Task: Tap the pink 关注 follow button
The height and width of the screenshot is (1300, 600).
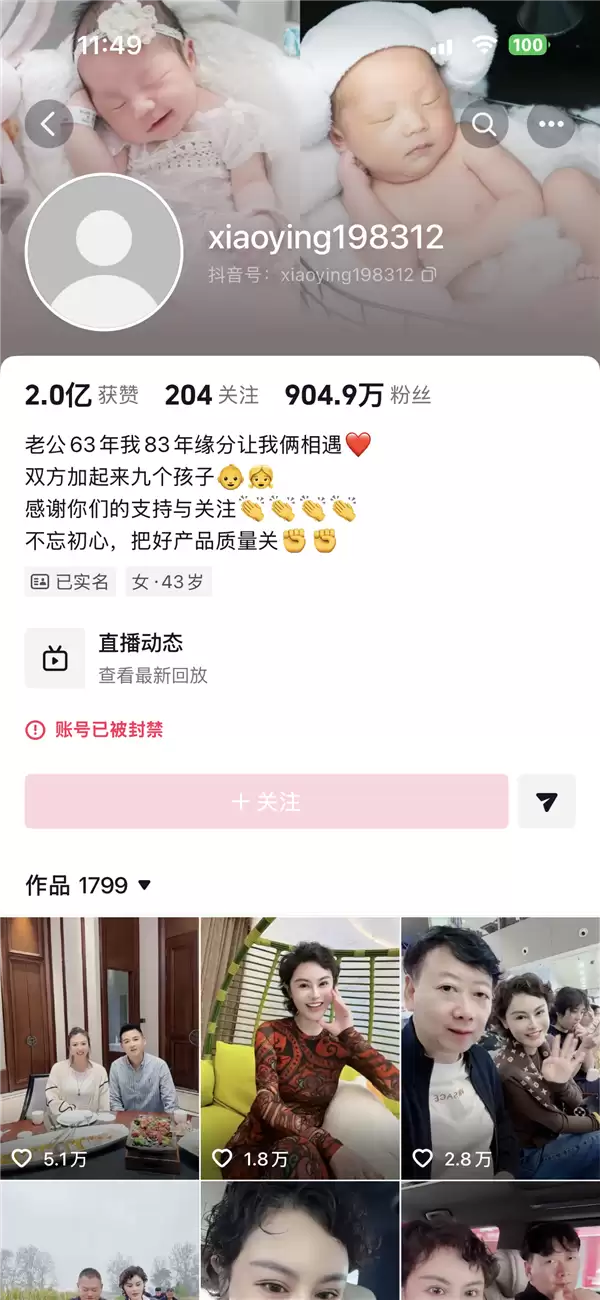Action: click(266, 801)
